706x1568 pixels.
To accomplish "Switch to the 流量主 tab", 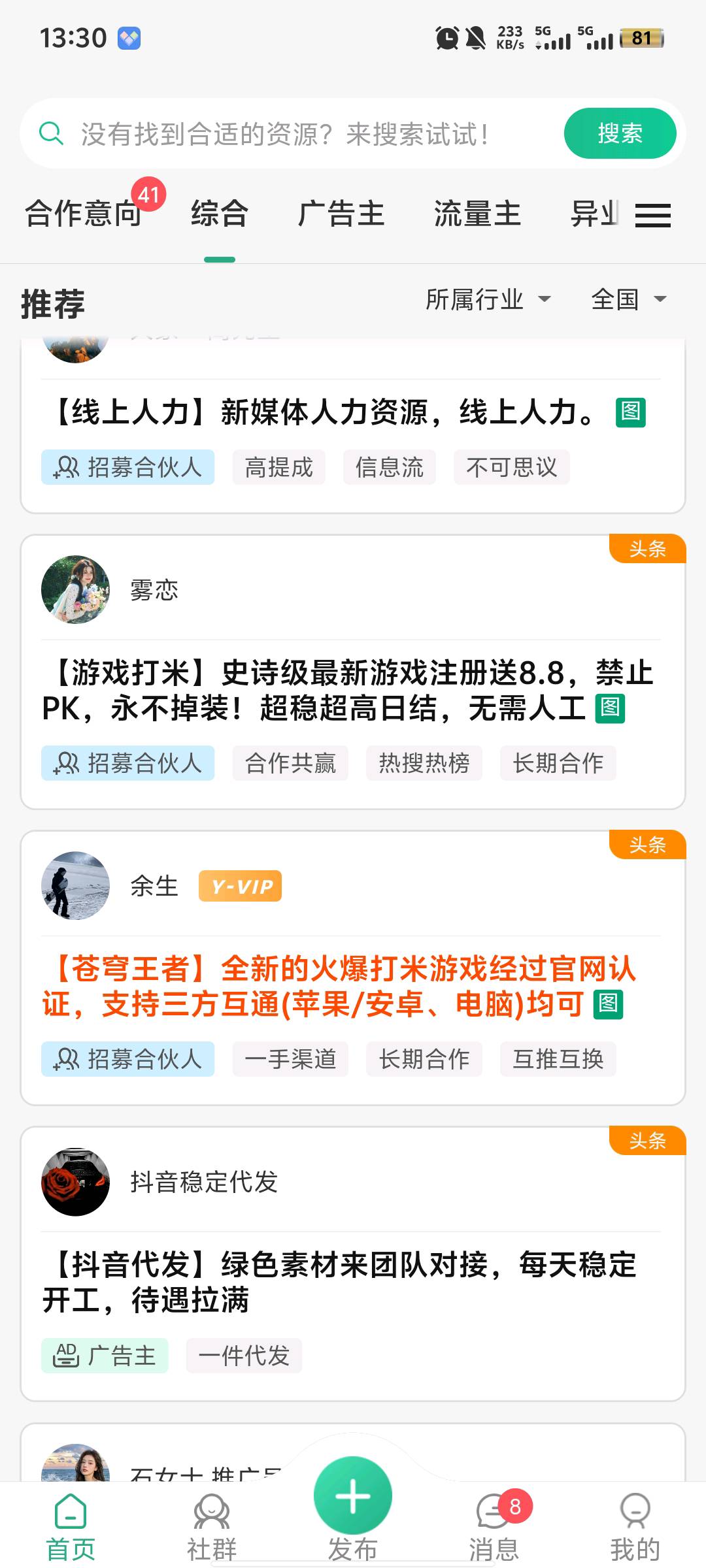I will 477,214.
